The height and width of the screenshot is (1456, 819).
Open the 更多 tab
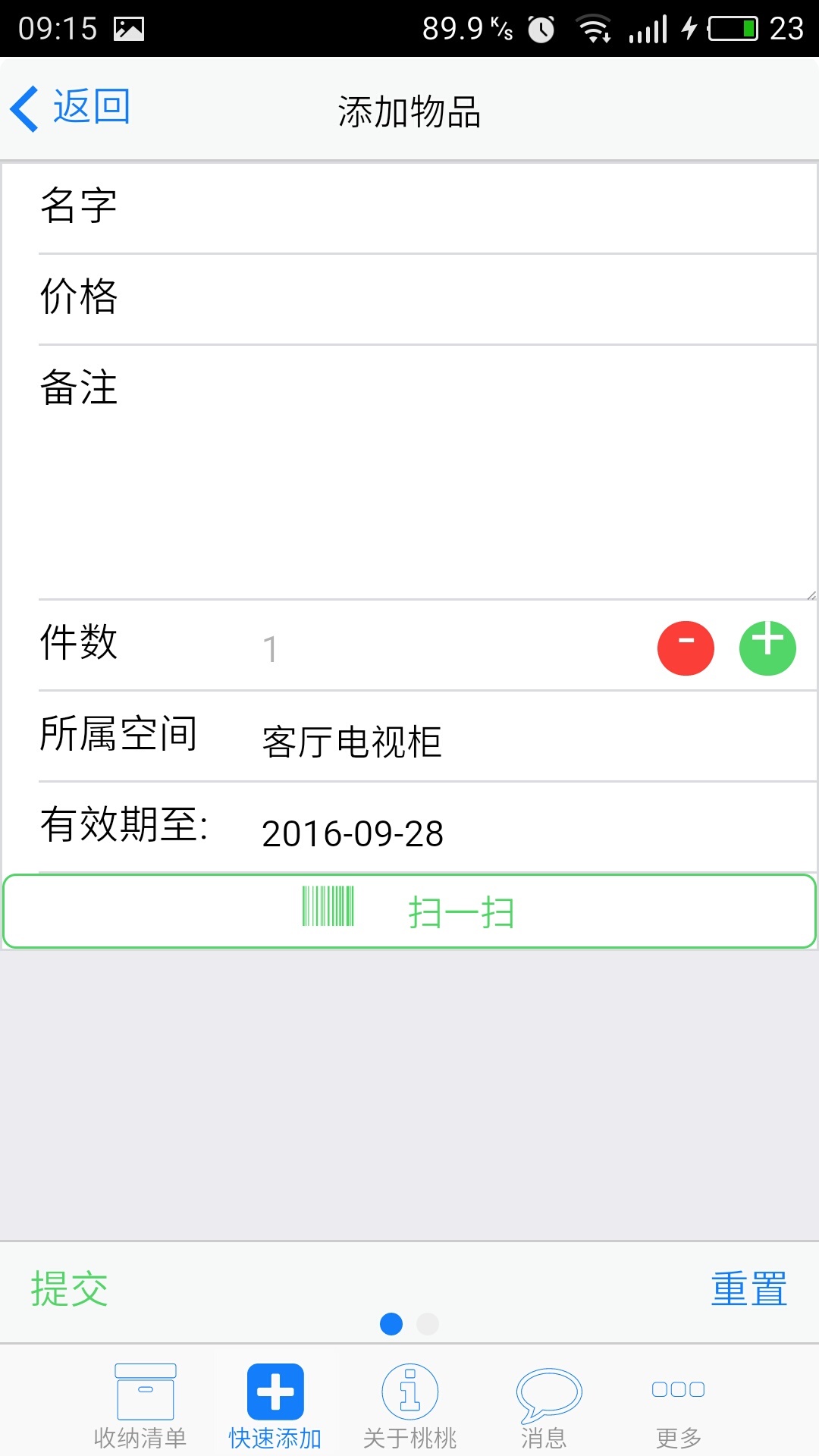[678, 1405]
